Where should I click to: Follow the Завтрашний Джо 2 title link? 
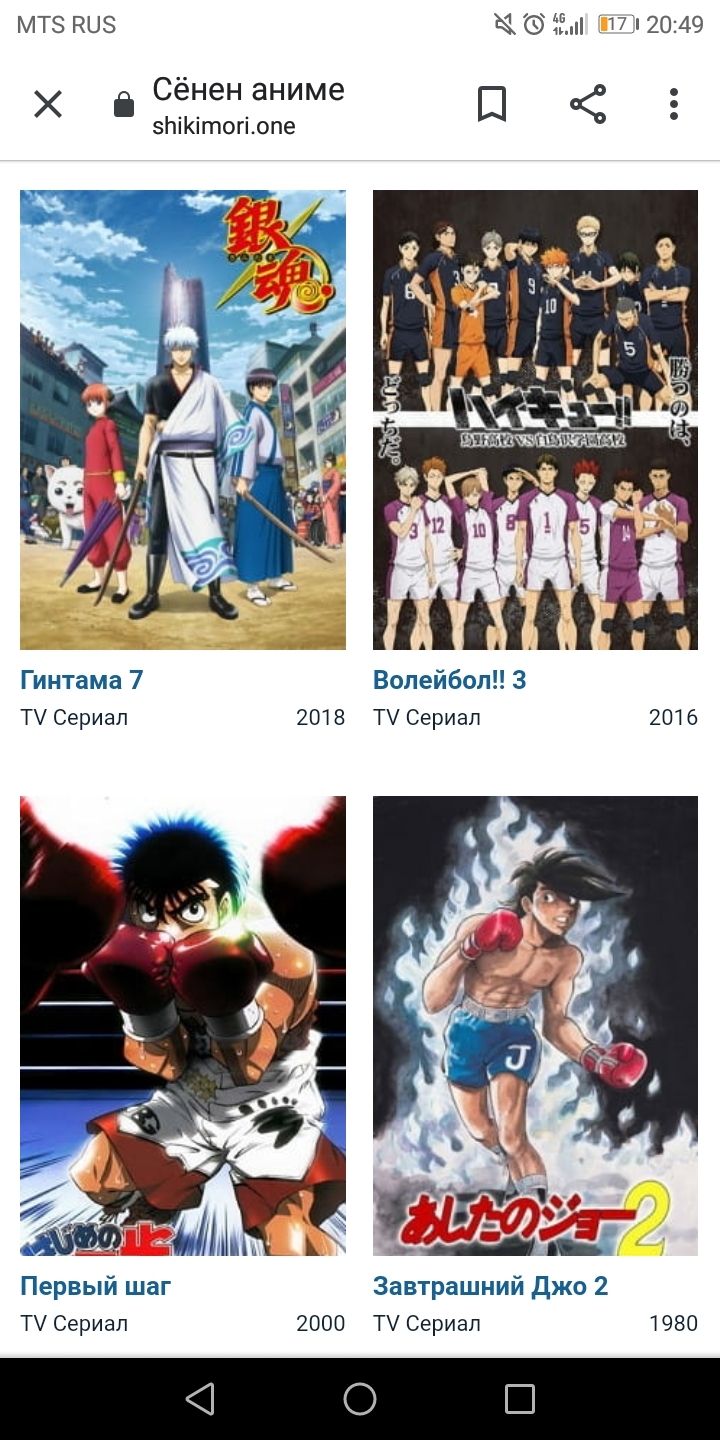click(x=490, y=1286)
